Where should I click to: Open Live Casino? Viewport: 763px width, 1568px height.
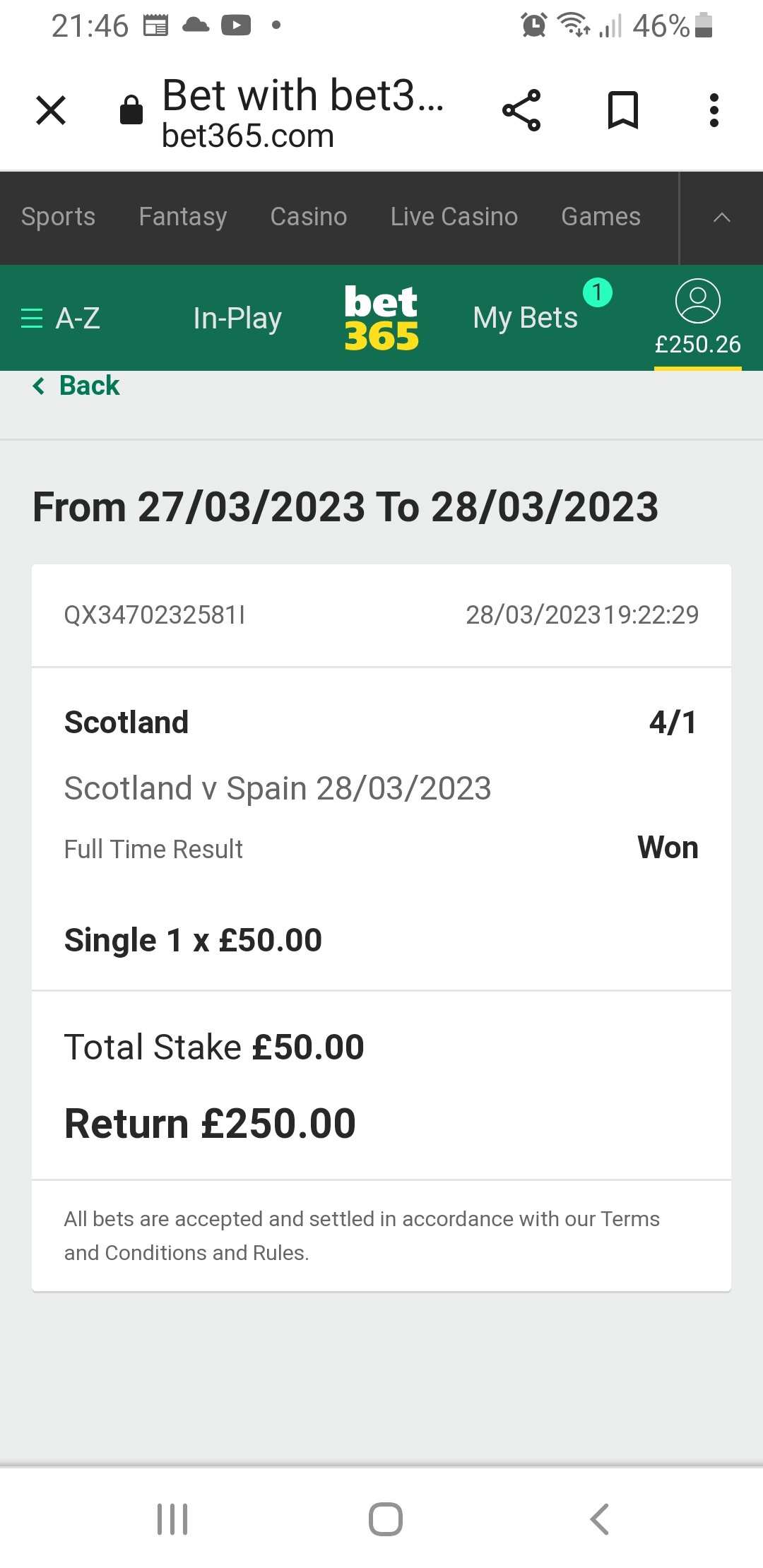coord(454,217)
